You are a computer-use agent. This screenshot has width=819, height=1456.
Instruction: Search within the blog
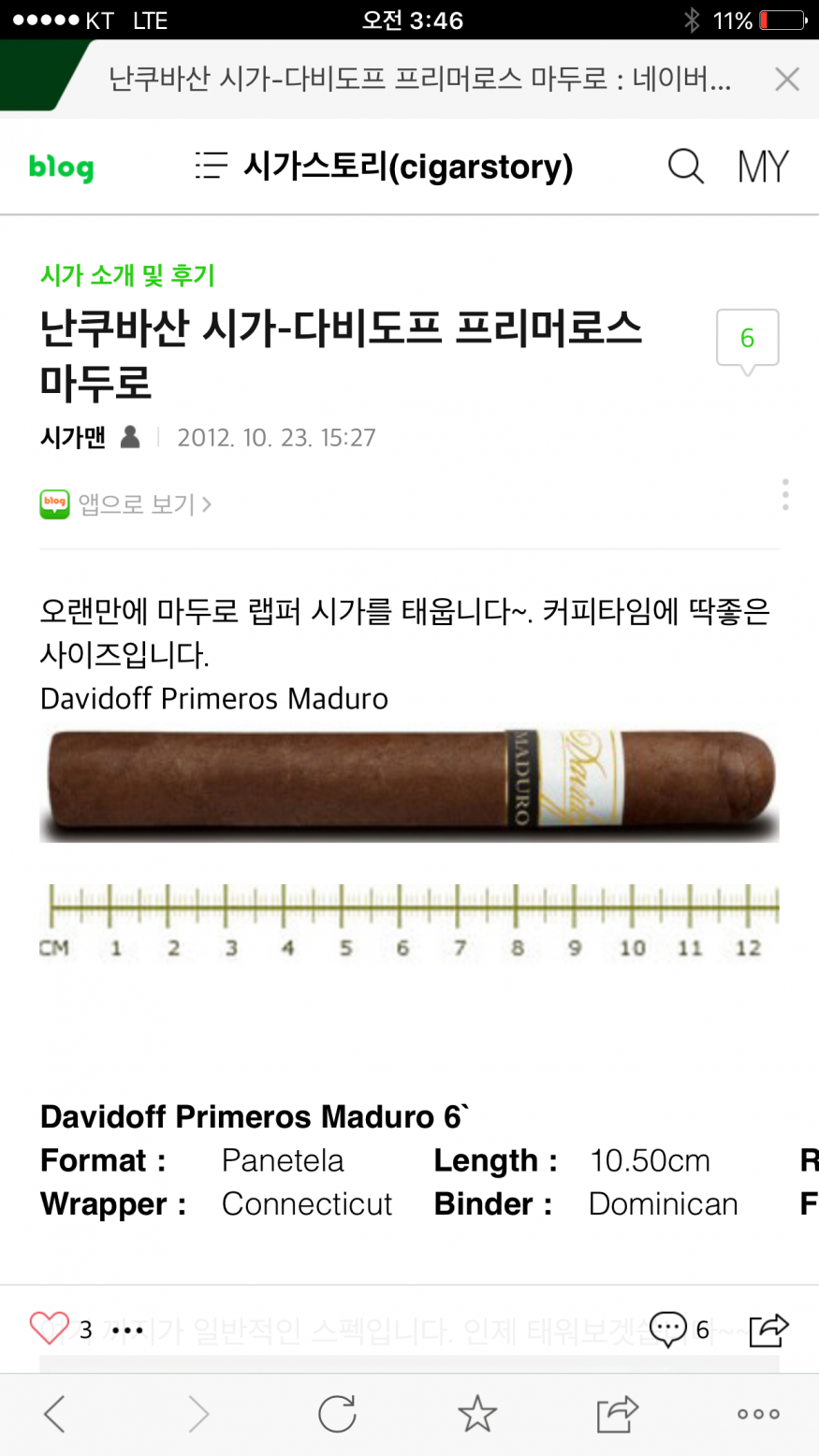685,167
